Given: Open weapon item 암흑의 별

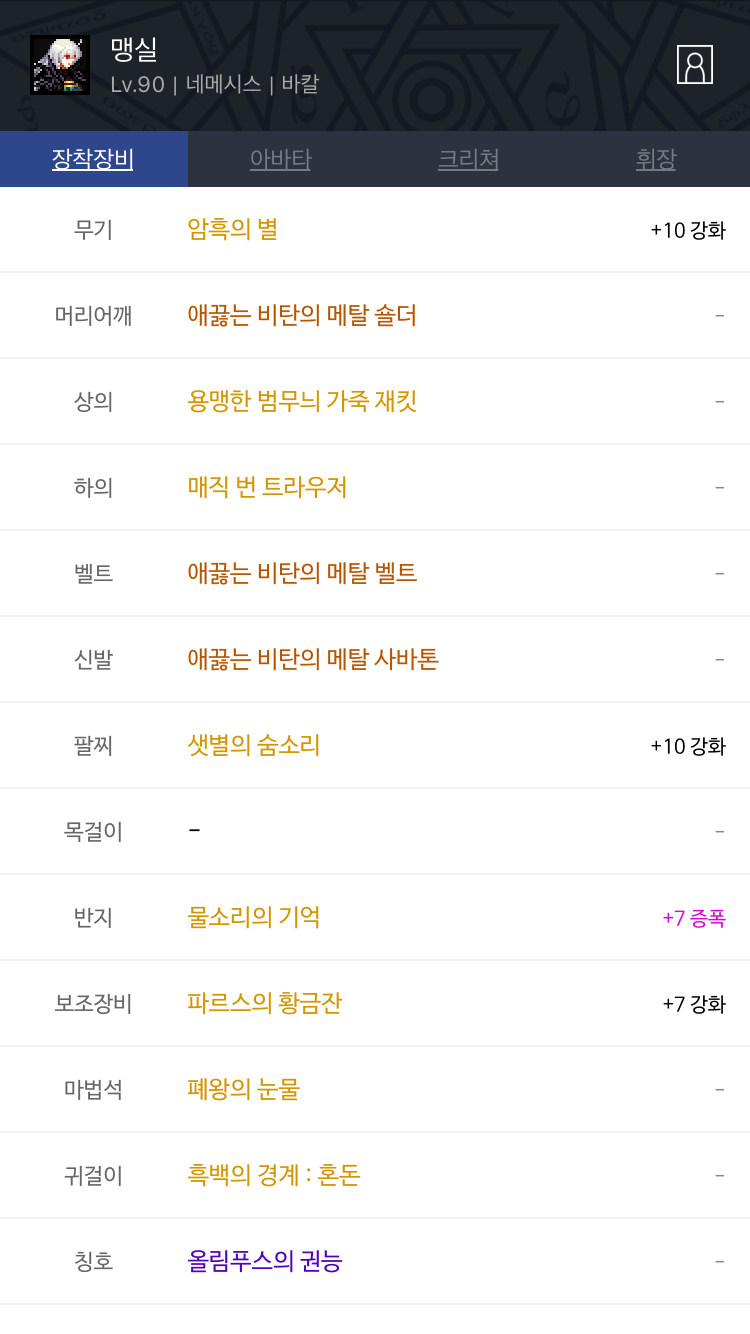Looking at the screenshot, I should coord(233,230).
